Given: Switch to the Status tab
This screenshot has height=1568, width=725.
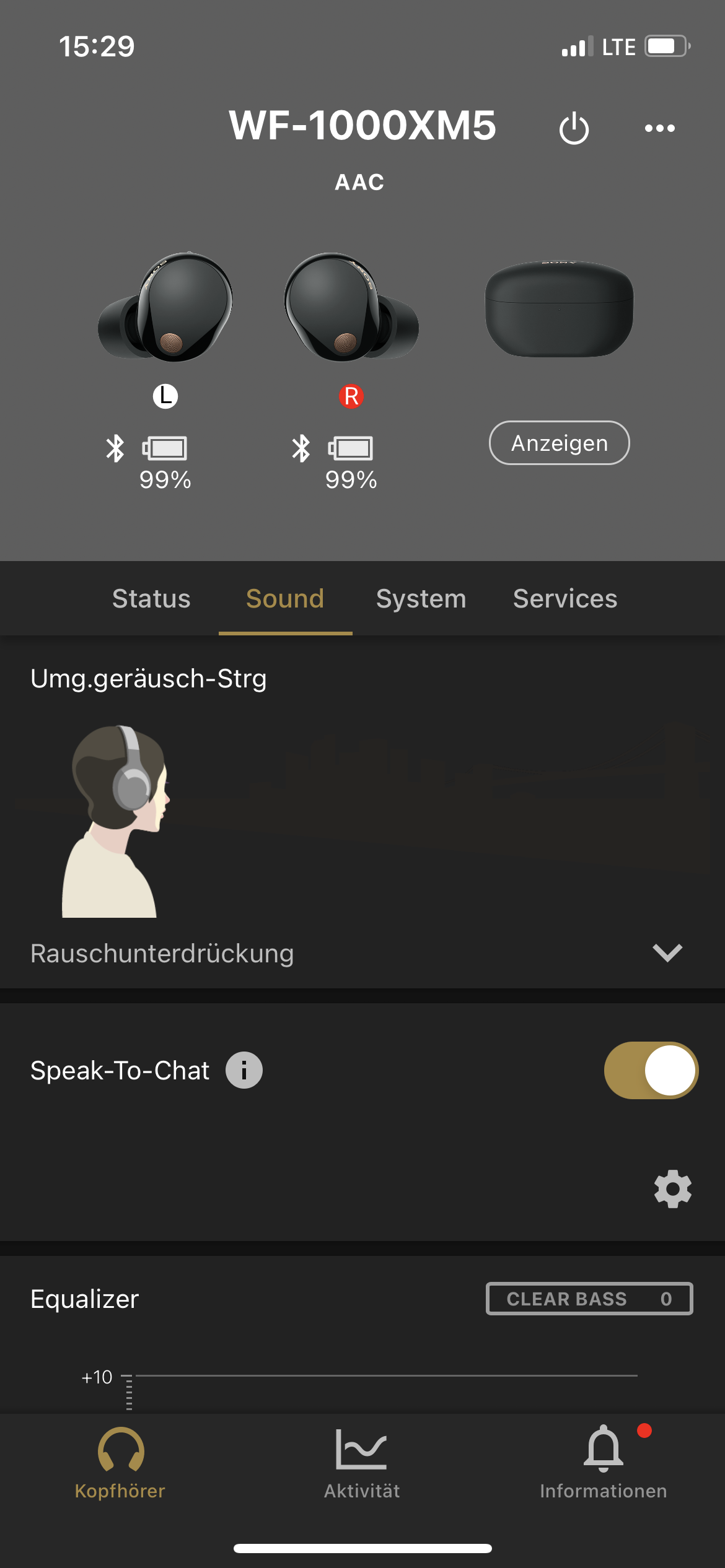Looking at the screenshot, I should [x=151, y=599].
